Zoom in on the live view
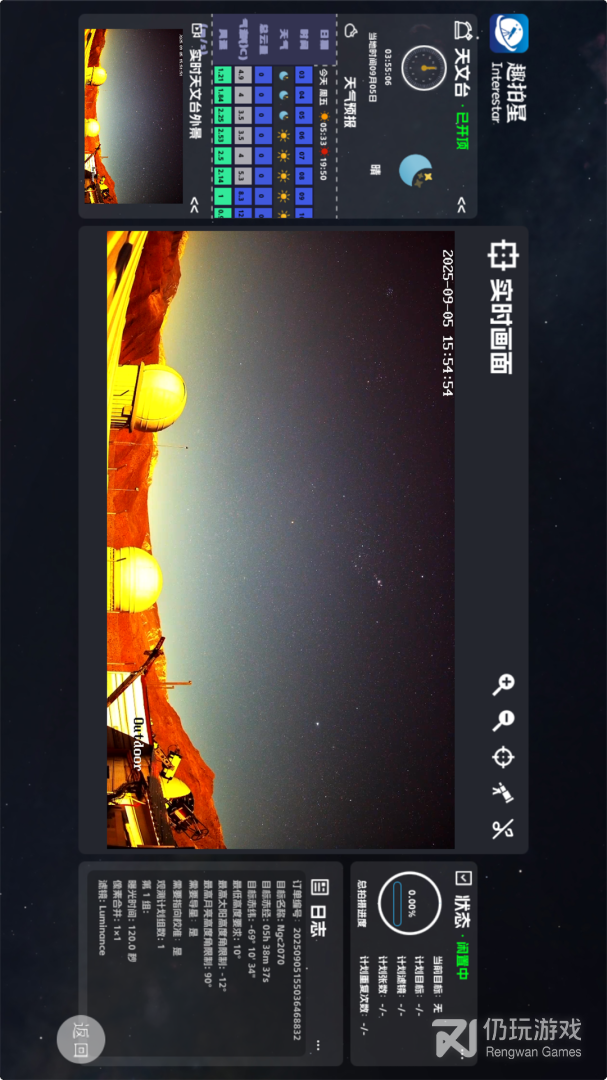This screenshot has height=1080, width=607. pyautogui.click(x=503, y=685)
